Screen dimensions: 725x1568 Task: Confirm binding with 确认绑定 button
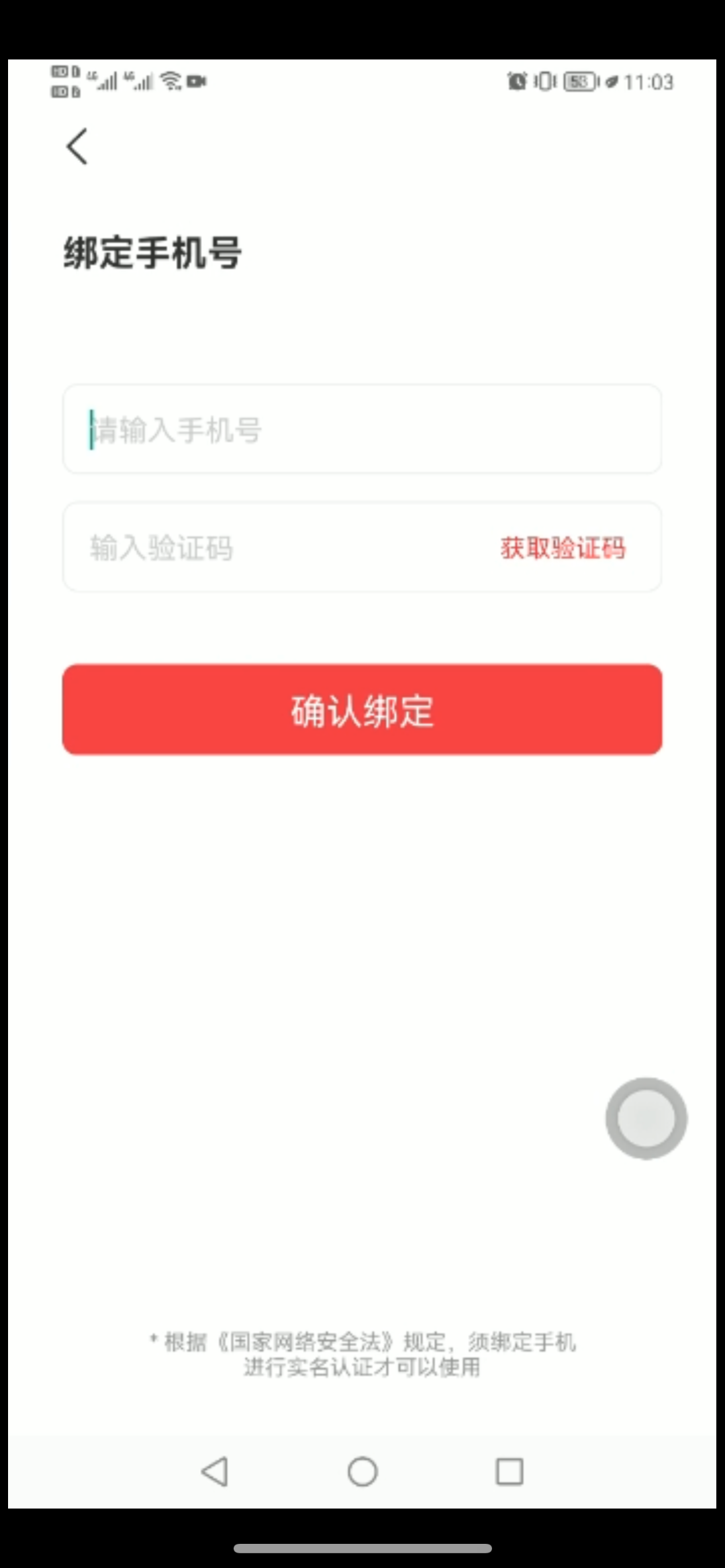pyautogui.click(x=362, y=710)
